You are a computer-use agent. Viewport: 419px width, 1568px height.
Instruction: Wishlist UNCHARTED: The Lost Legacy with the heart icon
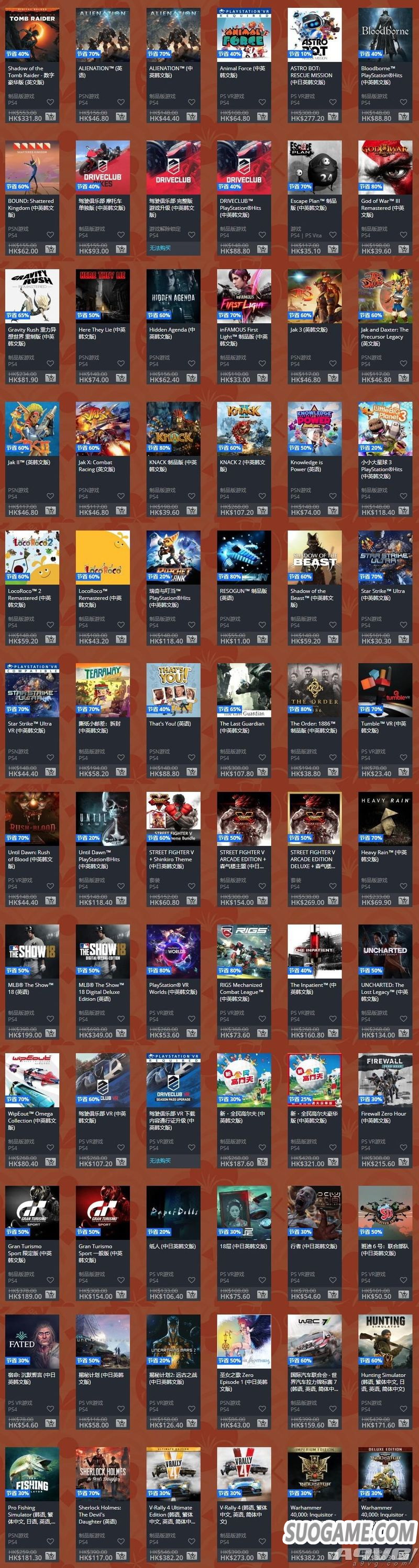[403, 1018]
